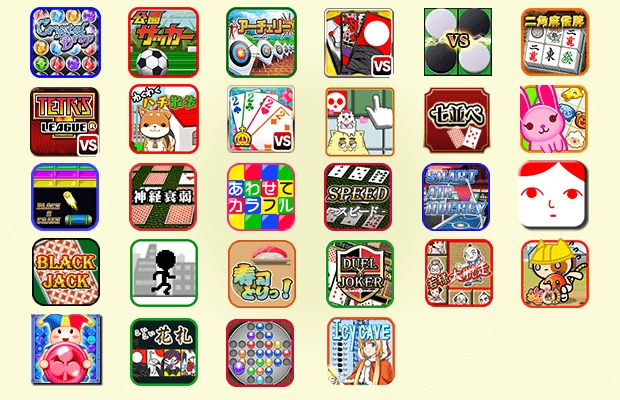Launch the archery target game

click(261, 42)
